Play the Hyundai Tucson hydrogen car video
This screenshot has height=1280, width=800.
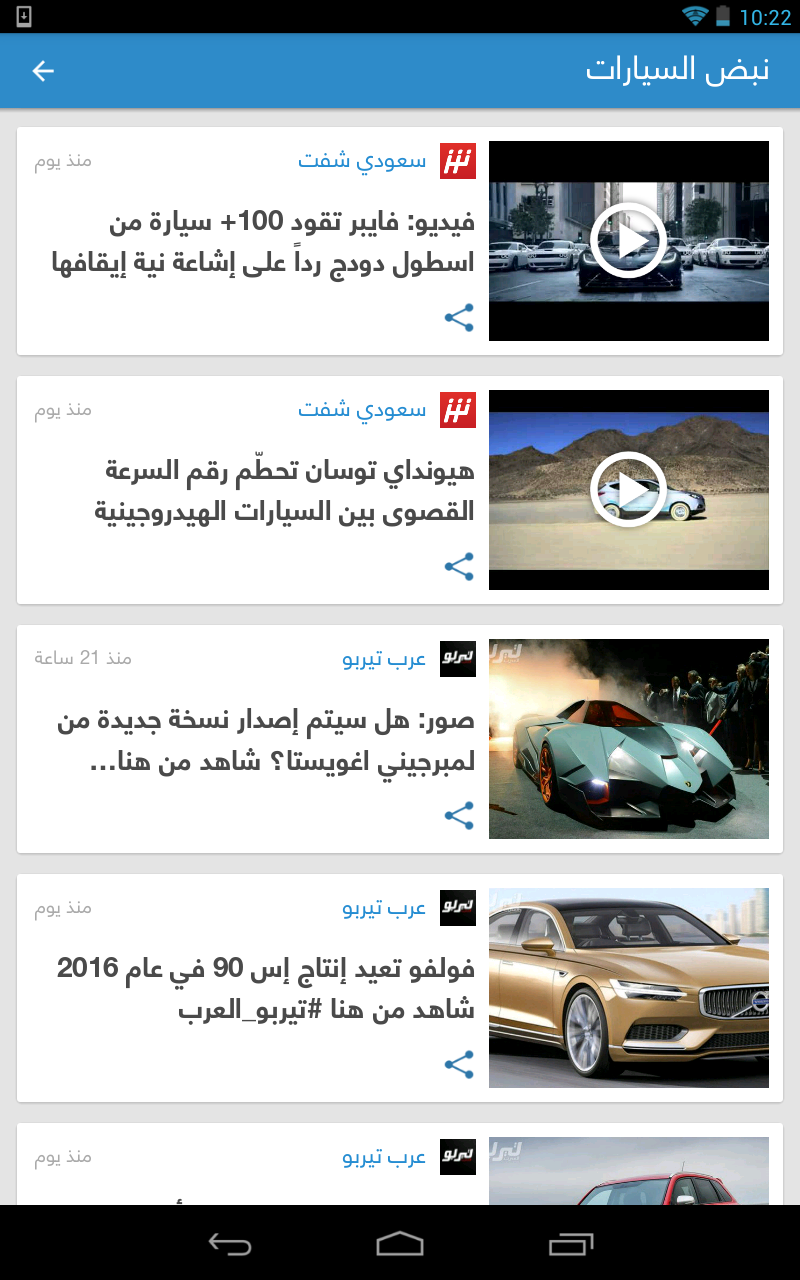coord(628,490)
